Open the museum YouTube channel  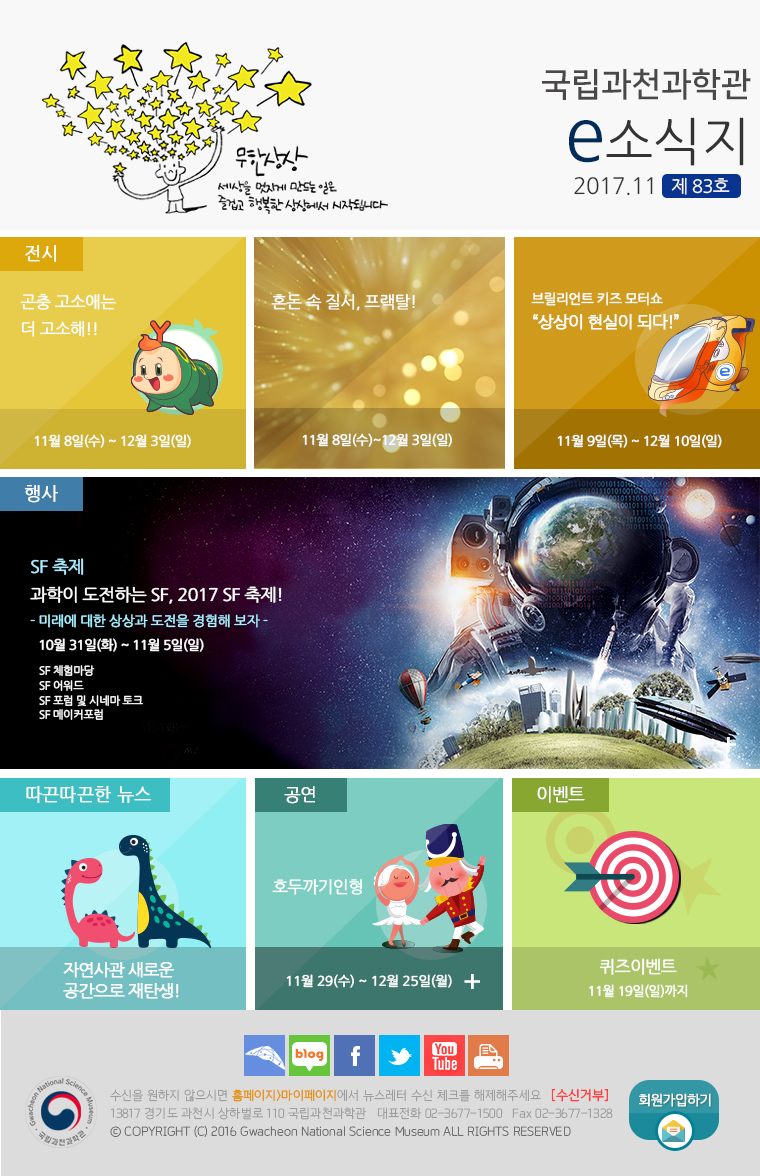pyautogui.click(x=444, y=1055)
